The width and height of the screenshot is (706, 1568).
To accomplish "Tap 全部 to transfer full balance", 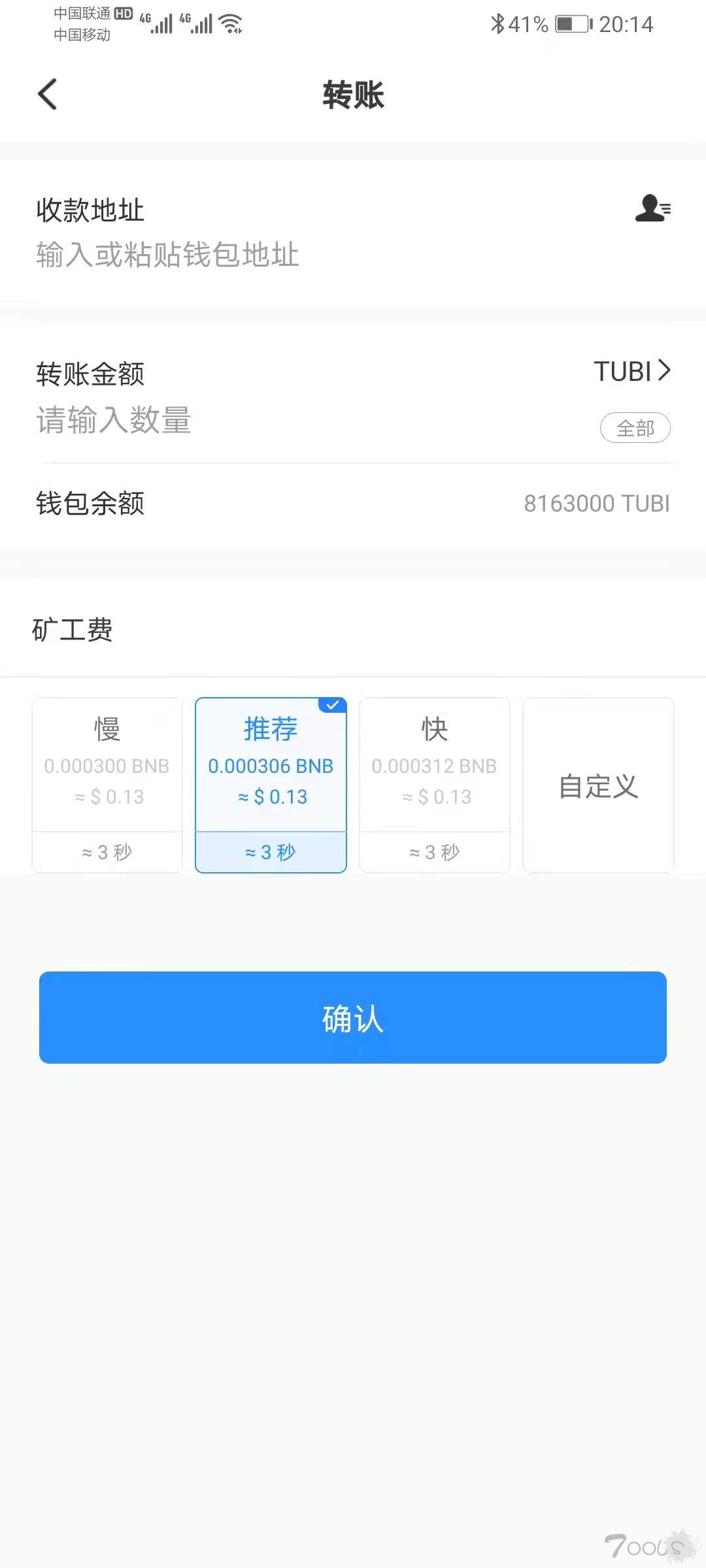I will (635, 428).
